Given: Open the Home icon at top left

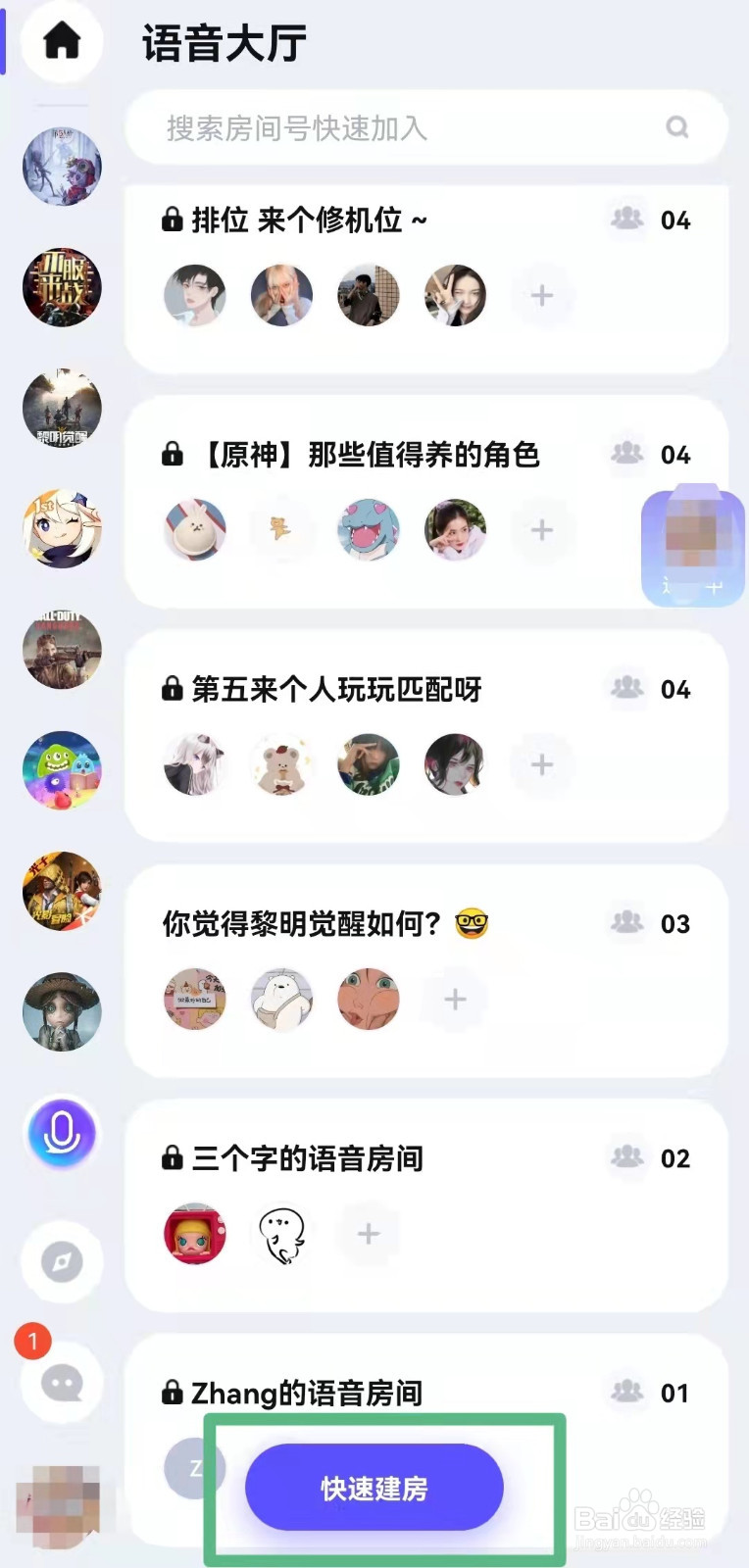Looking at the screenshot, I should click(x=61, y=41).
